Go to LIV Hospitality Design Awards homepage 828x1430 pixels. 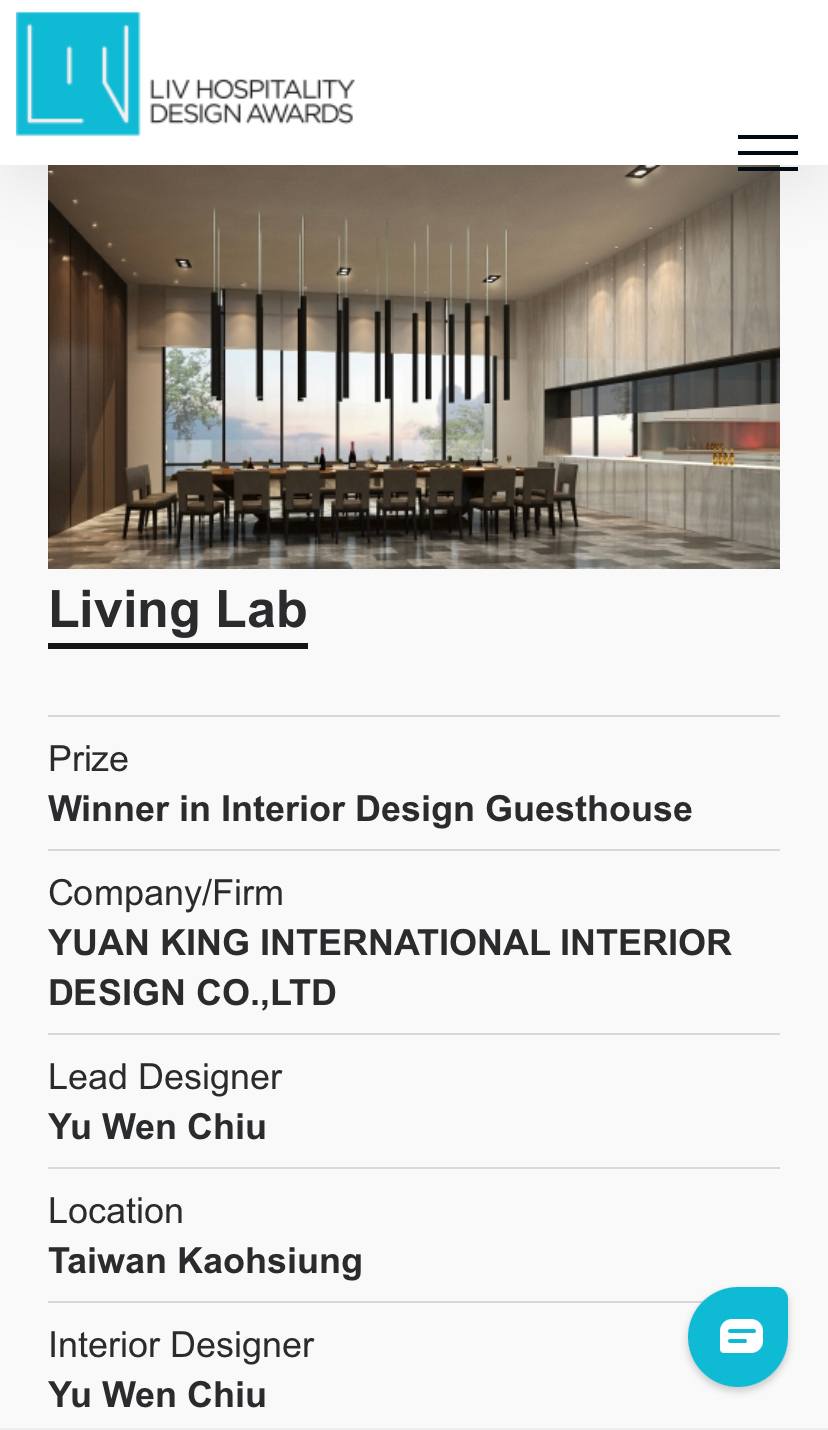pos(185,75)
